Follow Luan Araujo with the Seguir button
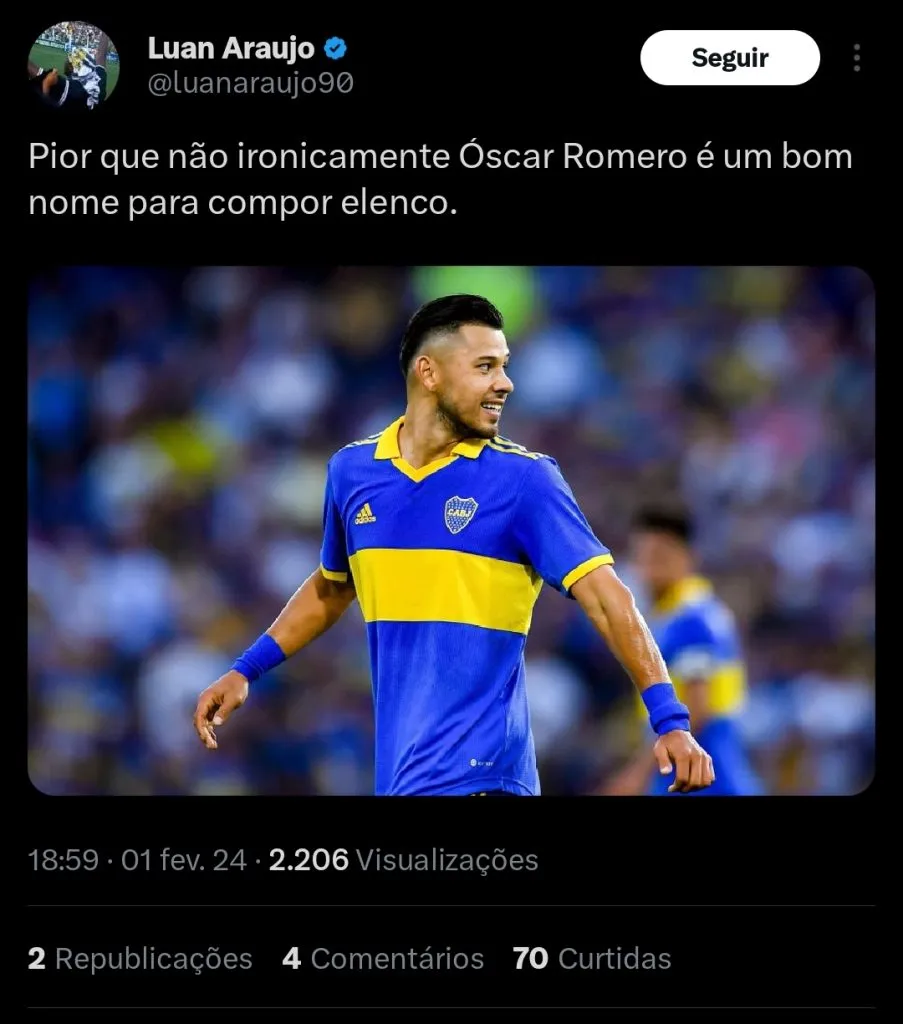The height and width of the screenshot is (1024, 903). click(x=729, y=58)
